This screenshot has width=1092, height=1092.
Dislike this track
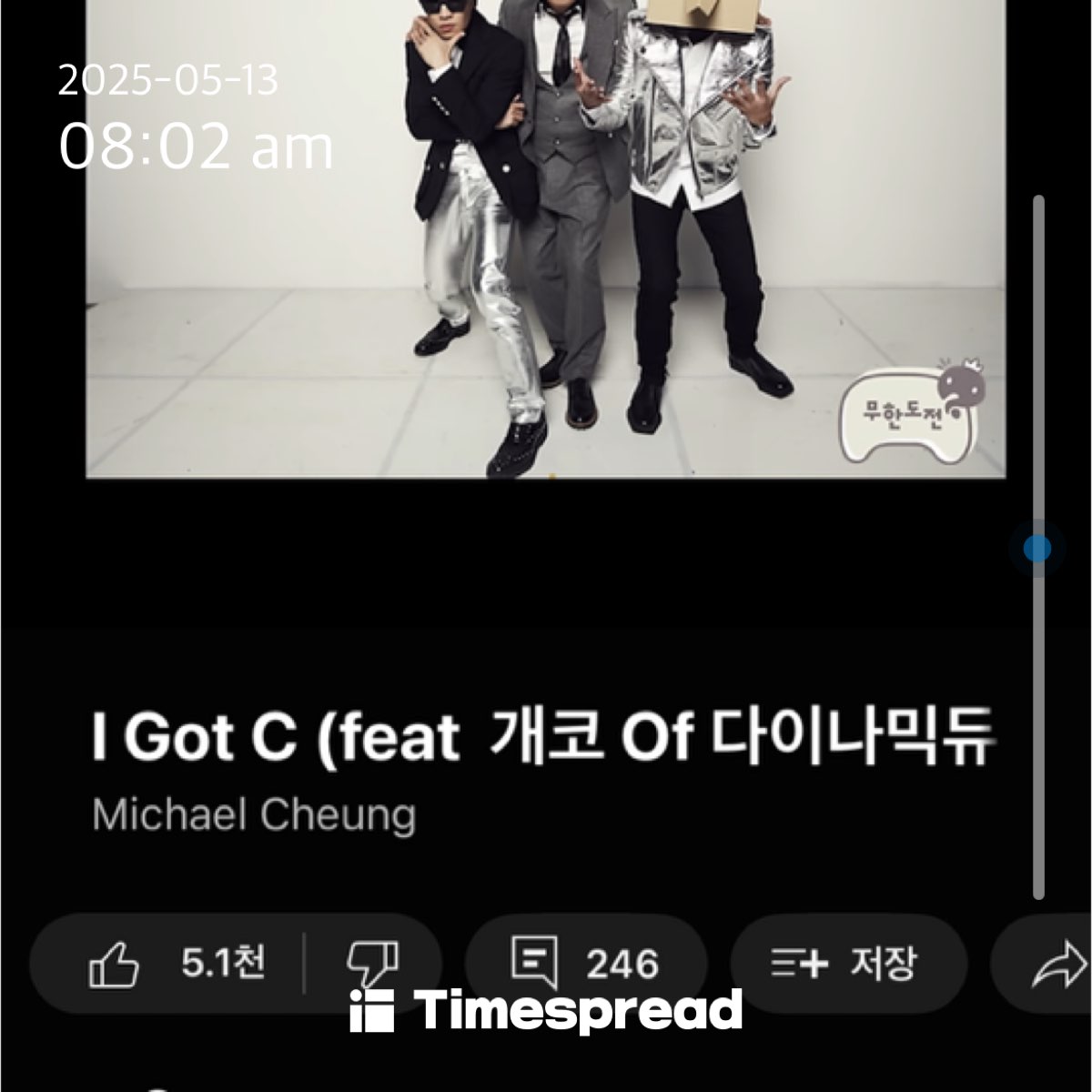[373, 963]
